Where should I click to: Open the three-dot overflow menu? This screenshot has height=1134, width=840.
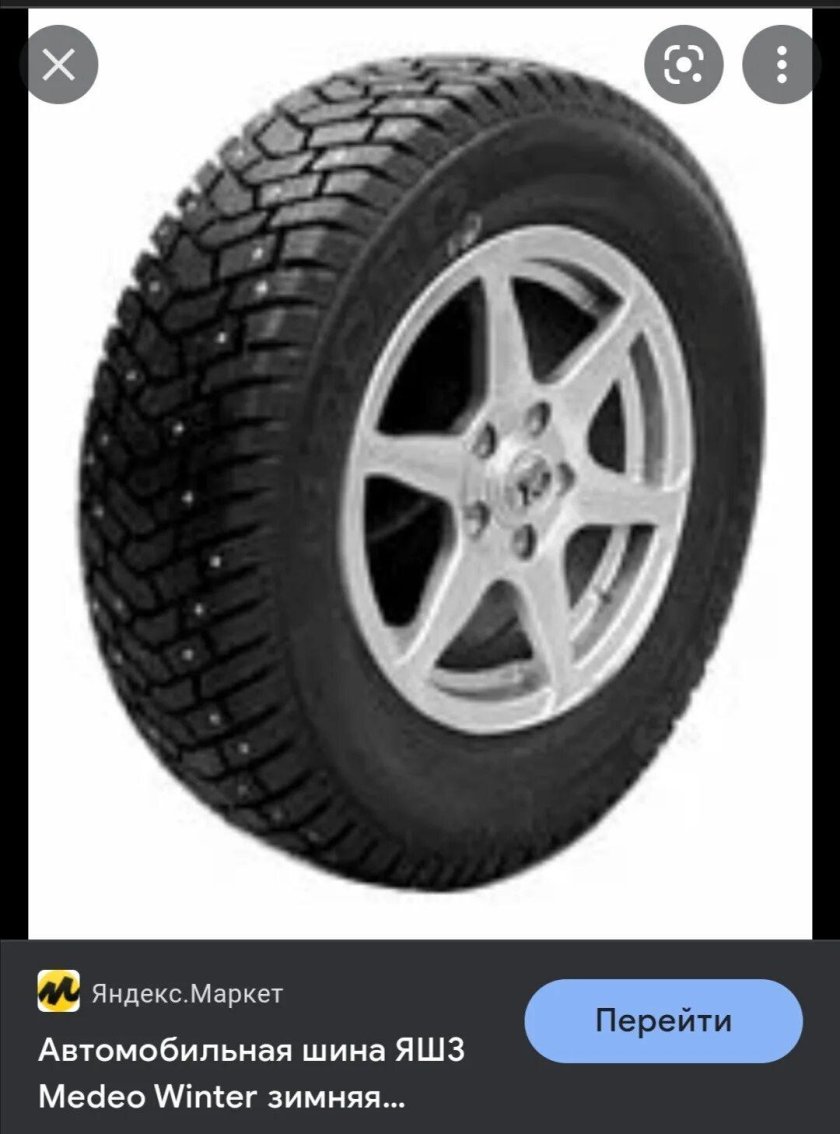coord(781,65)
